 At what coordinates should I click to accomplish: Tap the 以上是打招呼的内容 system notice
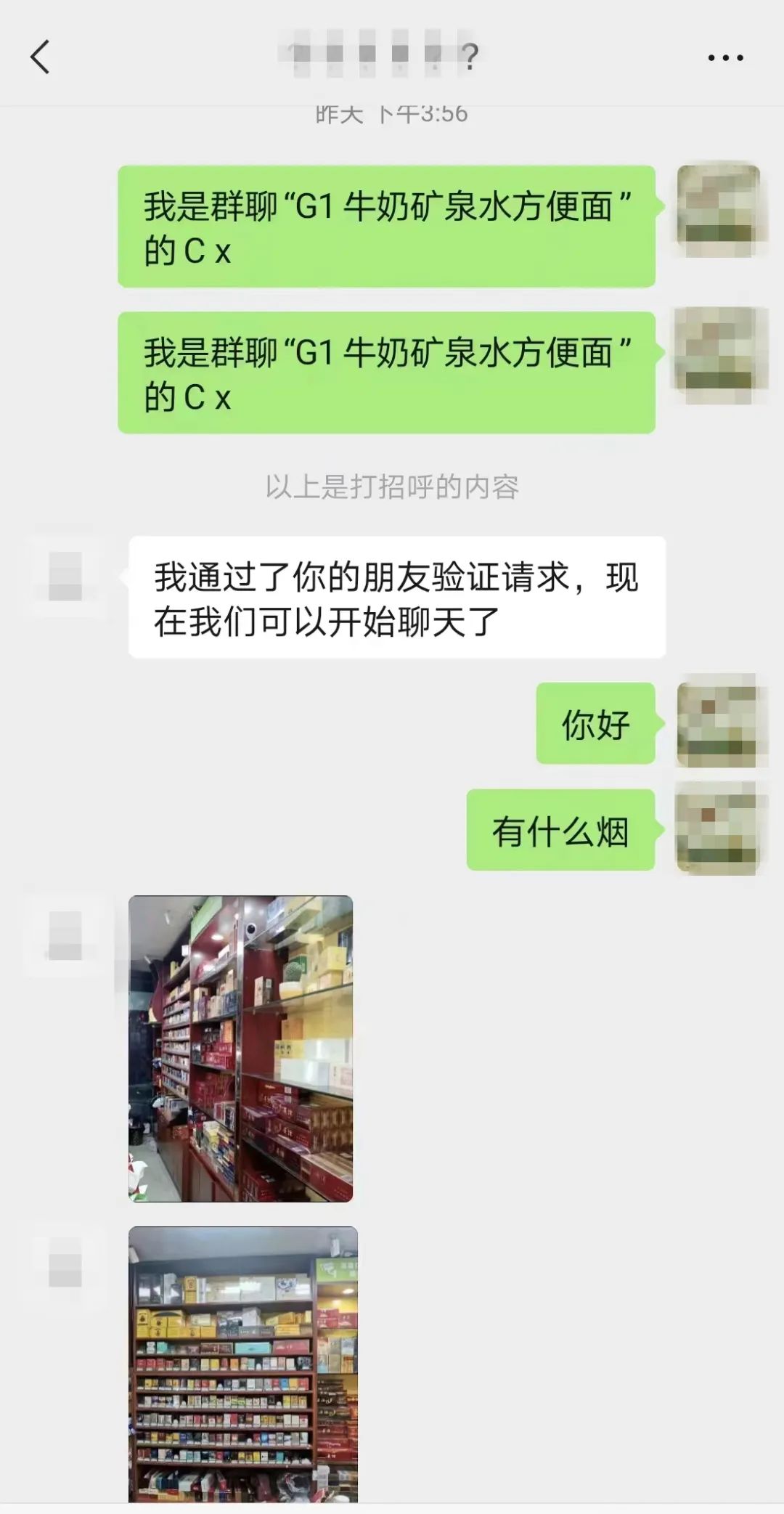[392, 487]
